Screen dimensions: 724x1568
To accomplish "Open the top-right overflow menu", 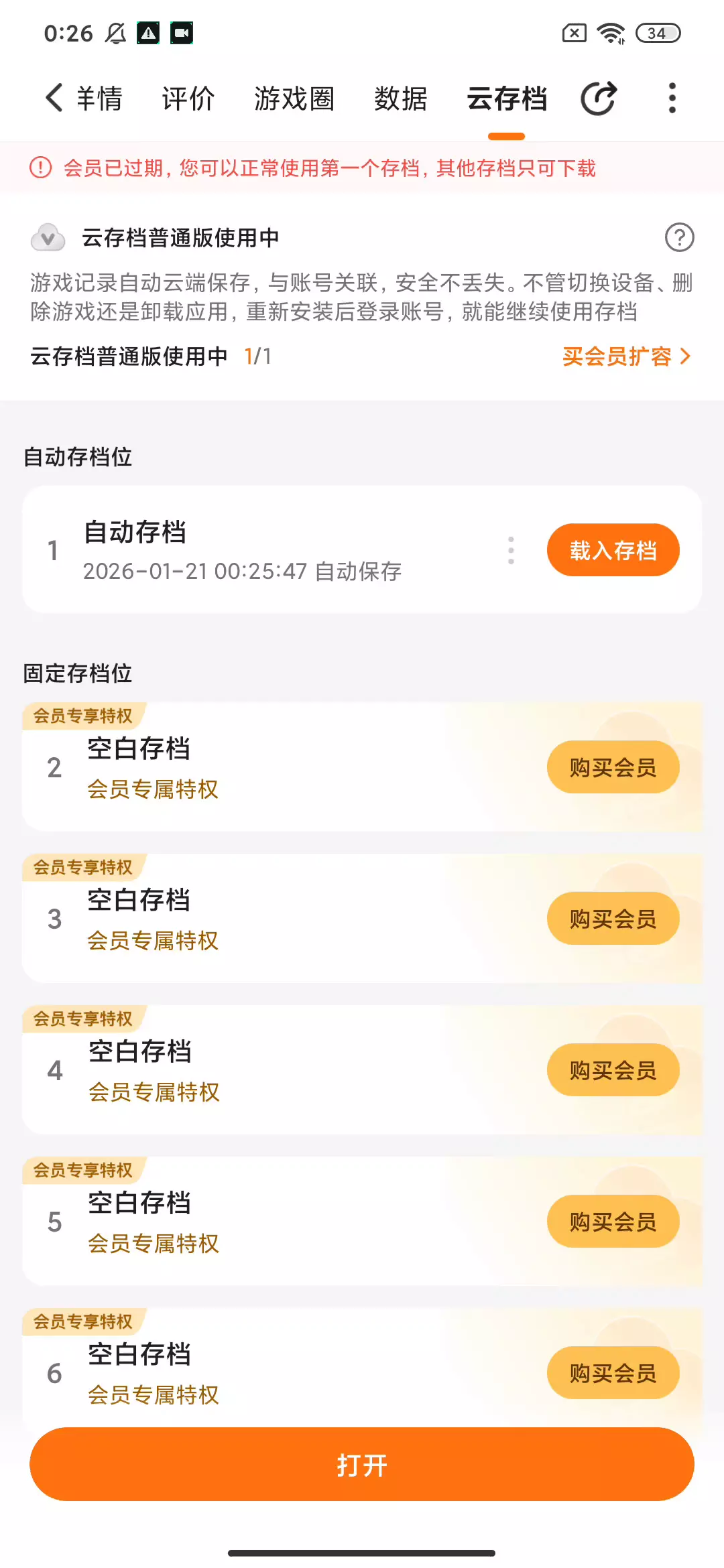I will pos(672,99).
